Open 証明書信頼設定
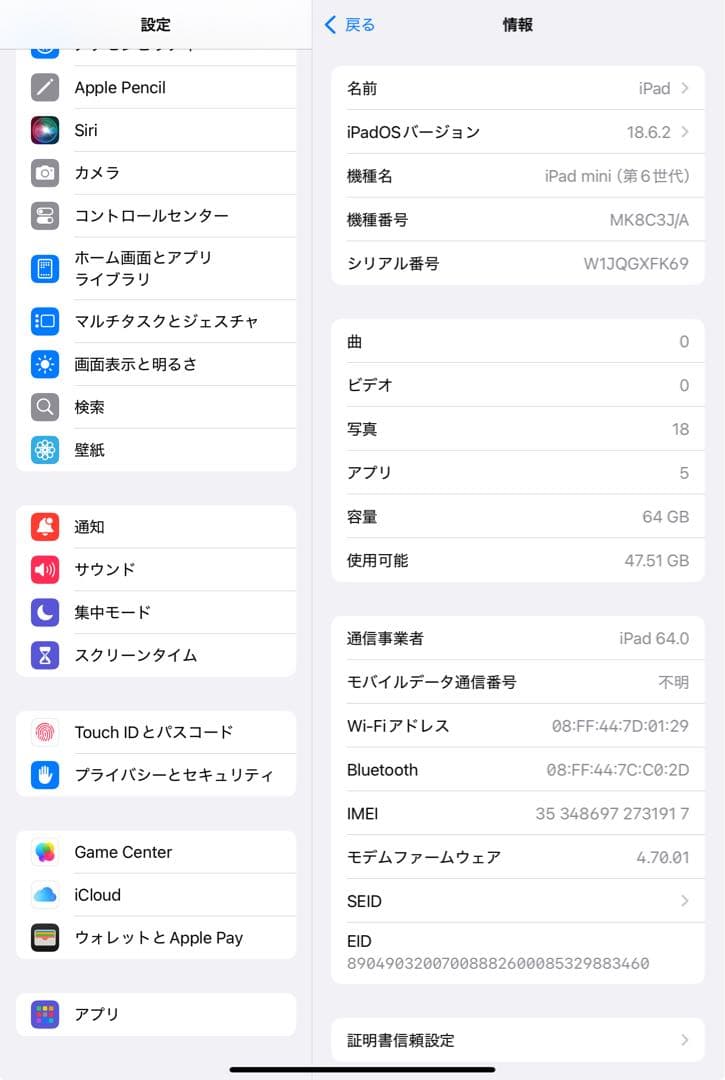Viewport: 725px width, 1080px height. (x=517, y=1040)
